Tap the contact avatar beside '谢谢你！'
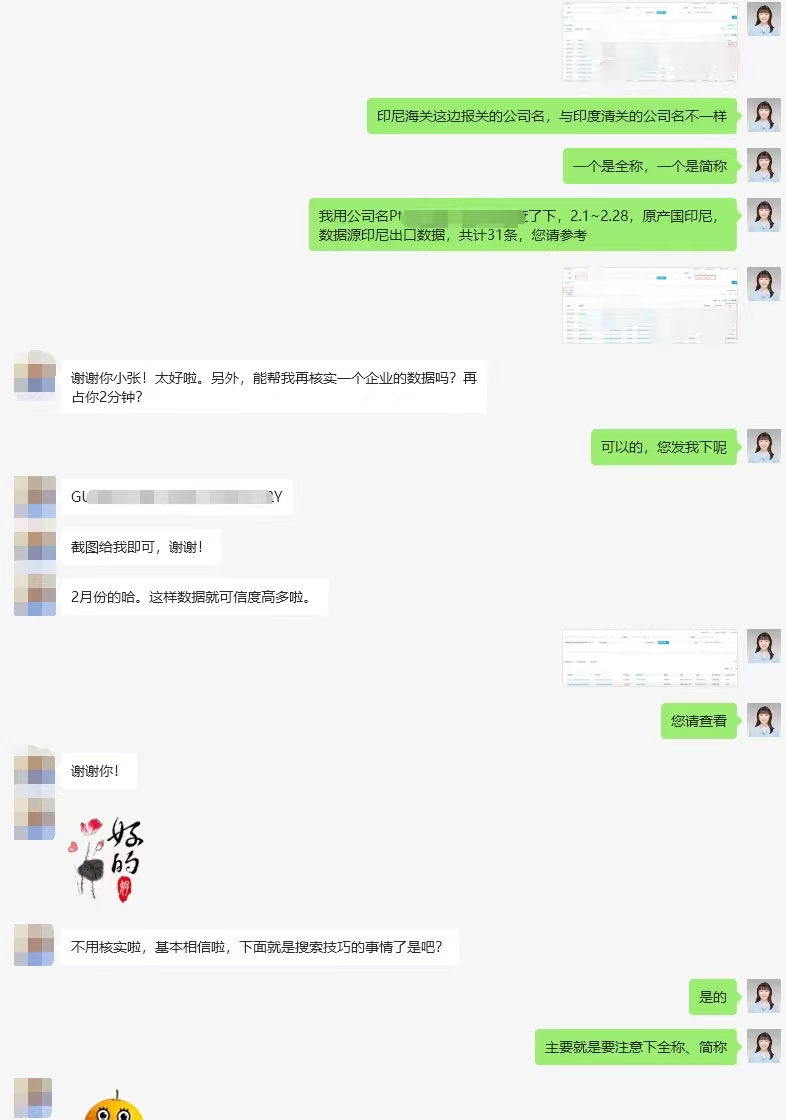 point(34,771)
